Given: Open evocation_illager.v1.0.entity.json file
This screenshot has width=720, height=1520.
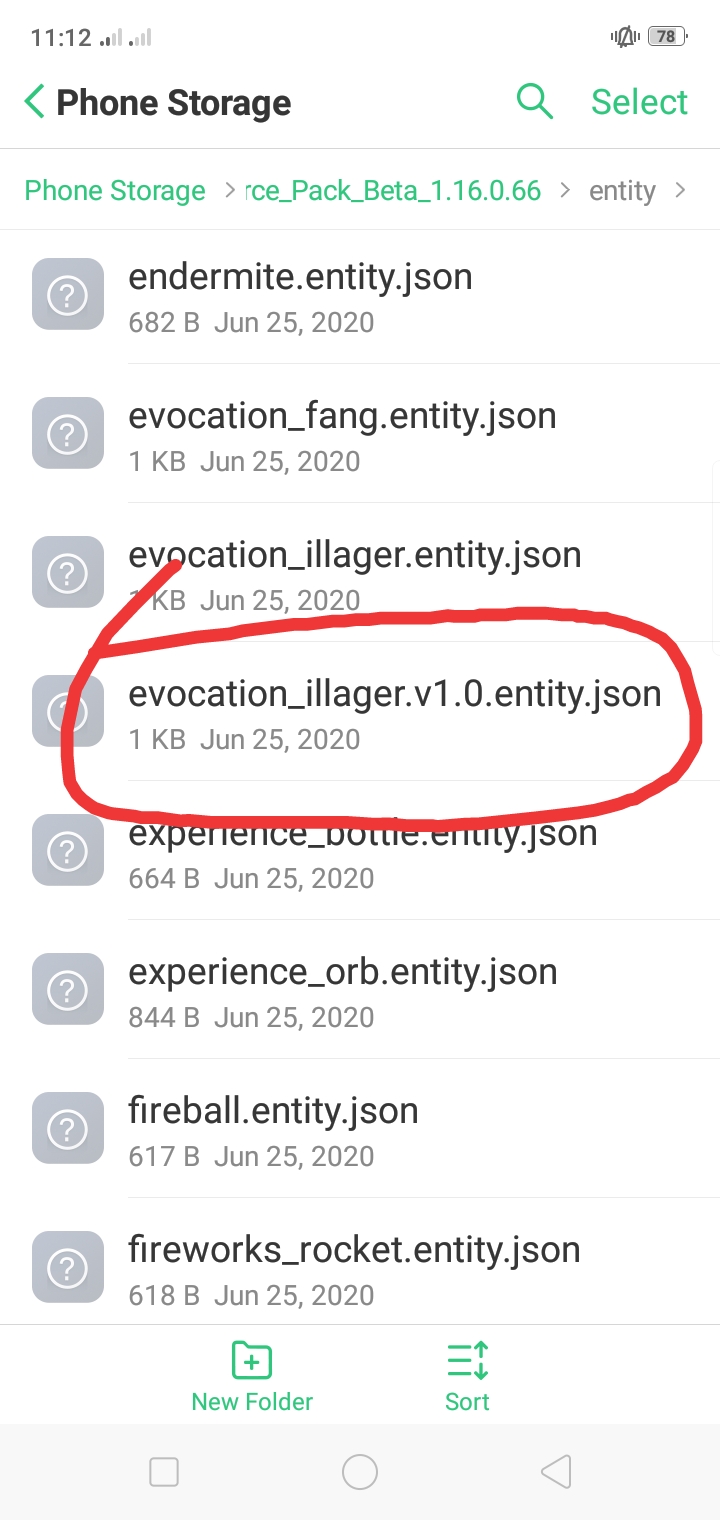Looking at the screenshot, I should 394,712.
